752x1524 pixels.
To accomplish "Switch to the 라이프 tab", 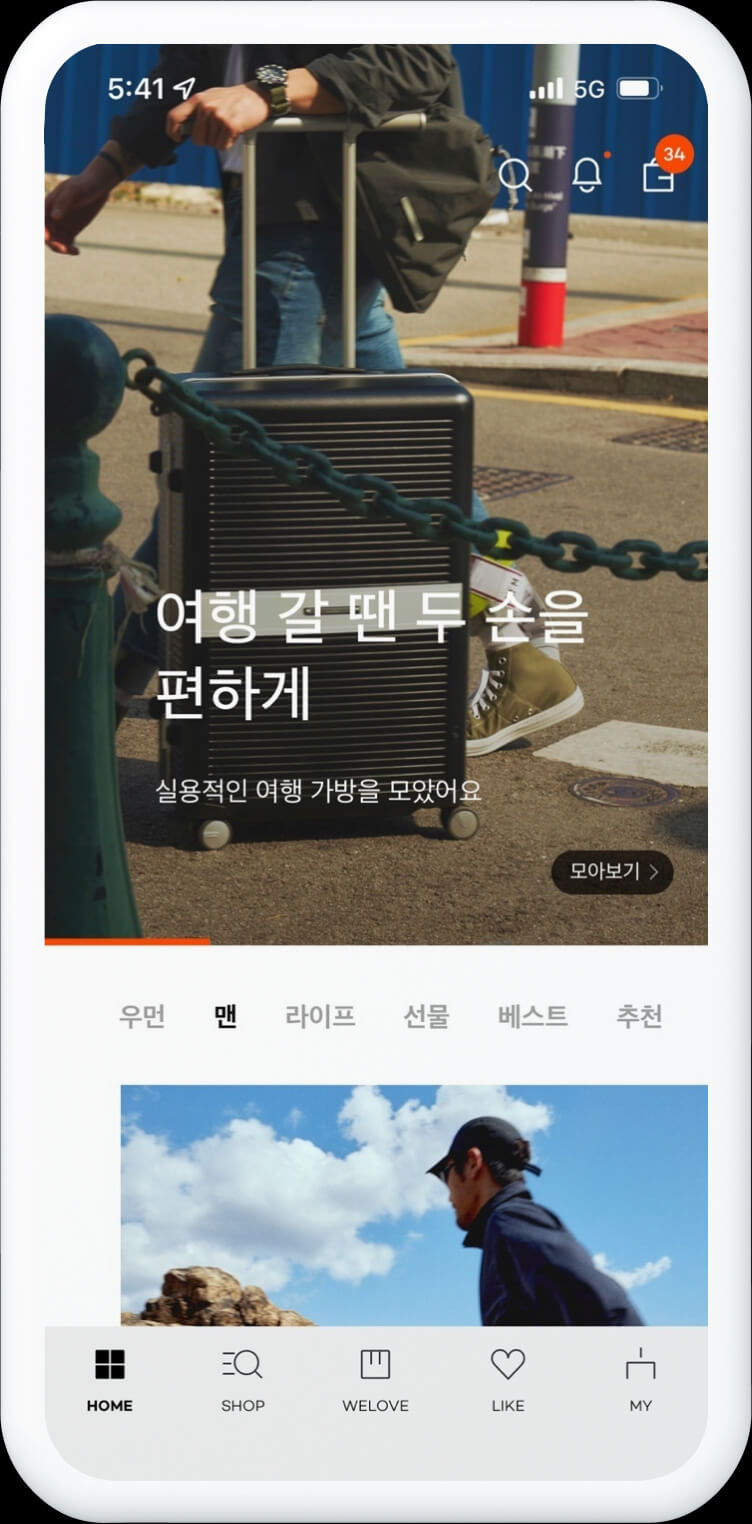I will 320,1017.
